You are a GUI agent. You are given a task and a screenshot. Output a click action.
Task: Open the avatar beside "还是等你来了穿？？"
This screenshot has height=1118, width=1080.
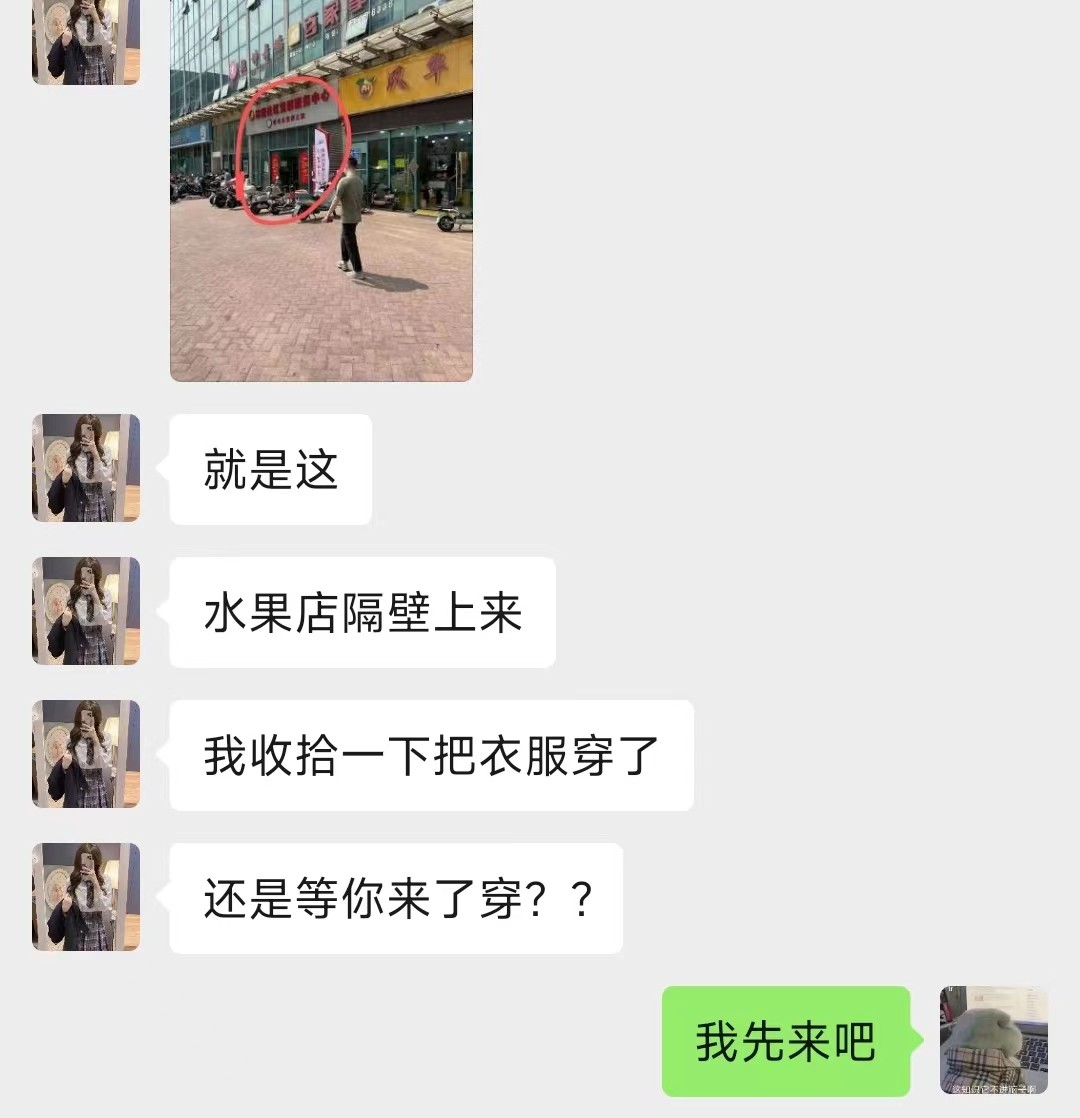point(85,897)
